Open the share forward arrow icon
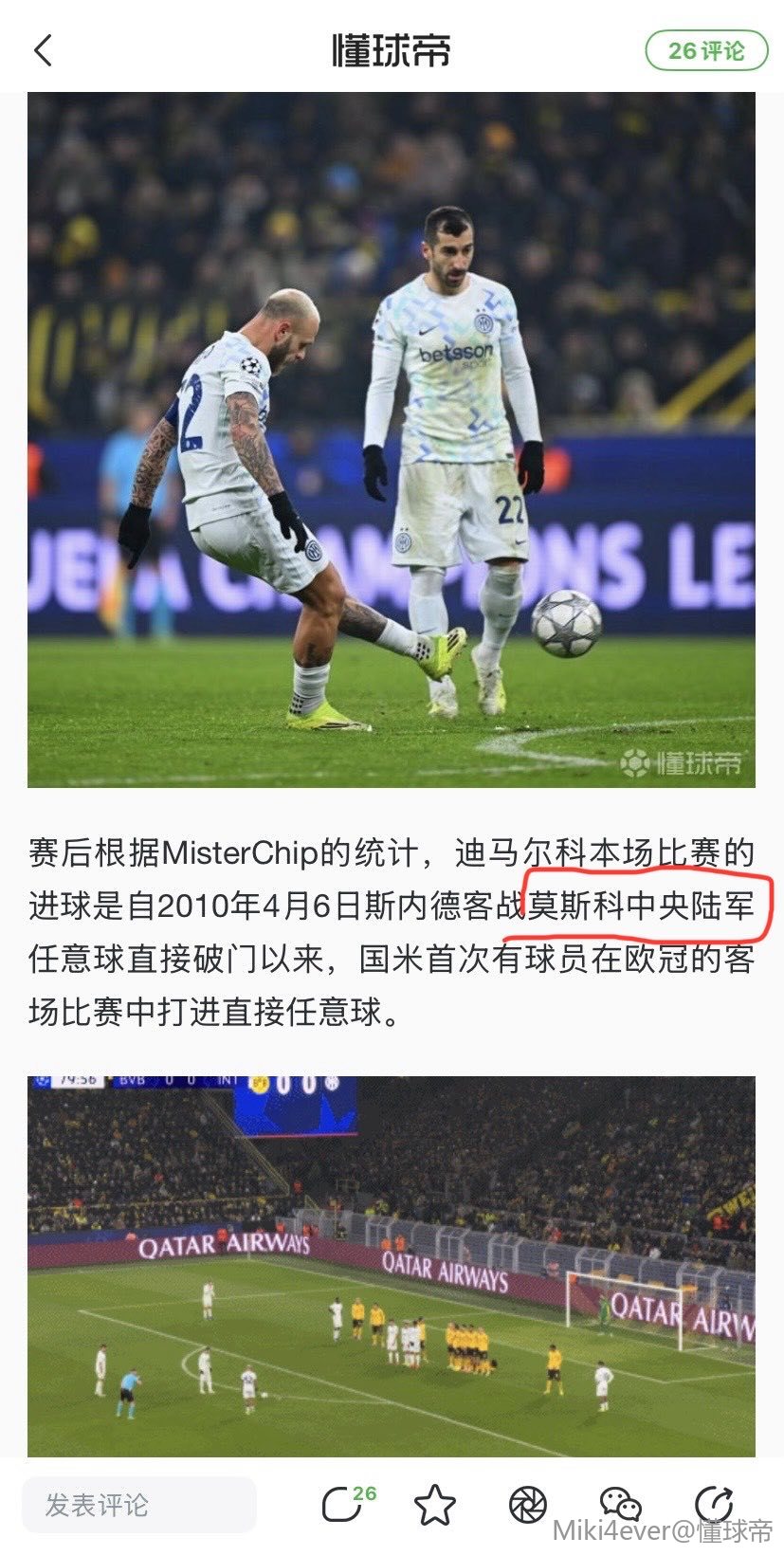The height and width of the screenshot is (1556, 784). [713, 1504]
